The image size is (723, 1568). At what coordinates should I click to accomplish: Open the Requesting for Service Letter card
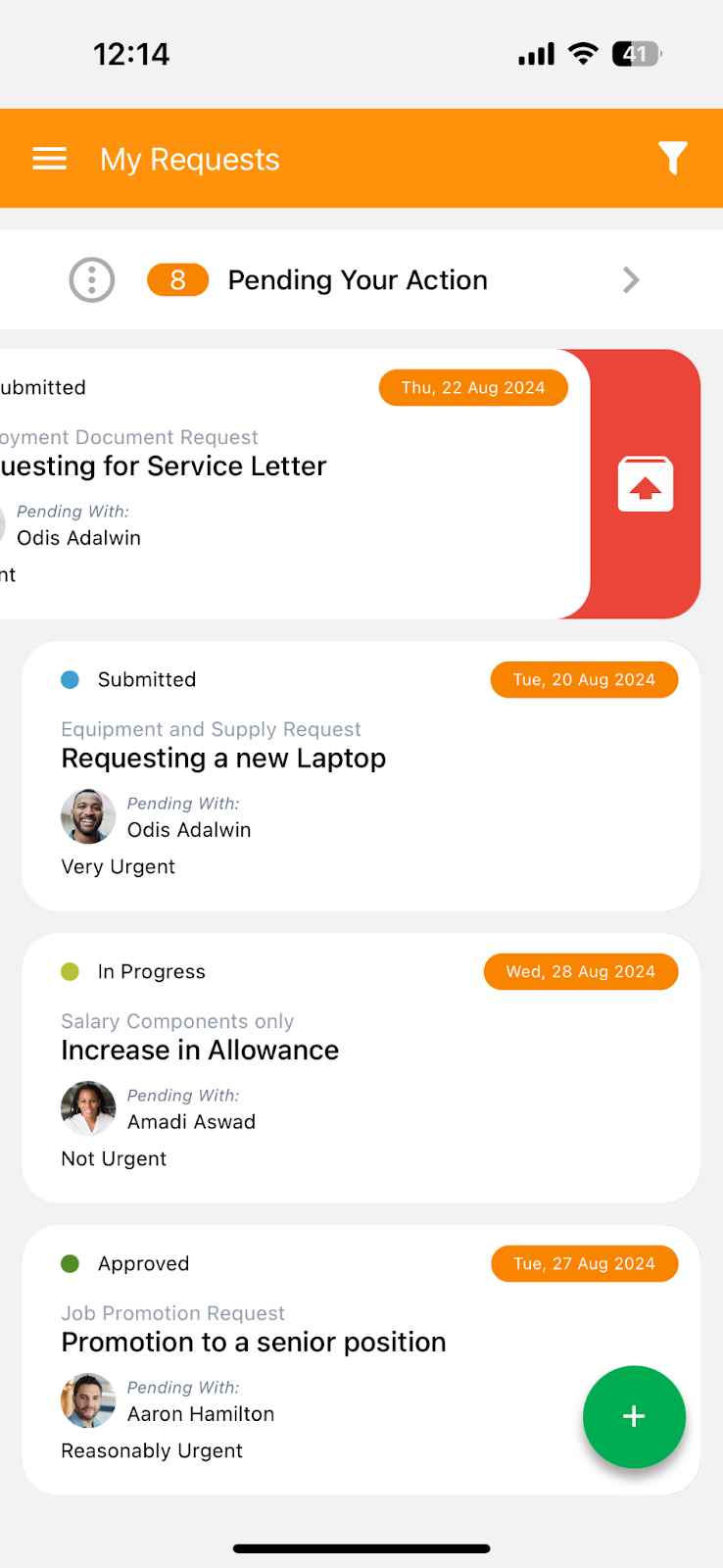pos(294,484)
